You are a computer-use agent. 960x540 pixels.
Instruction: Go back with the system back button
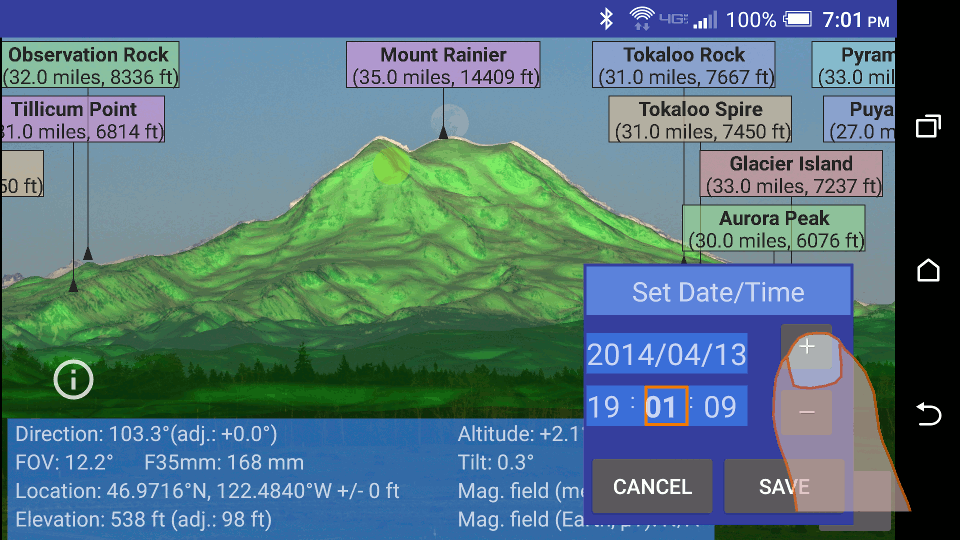pyautogui.click(x=928, y=414)
